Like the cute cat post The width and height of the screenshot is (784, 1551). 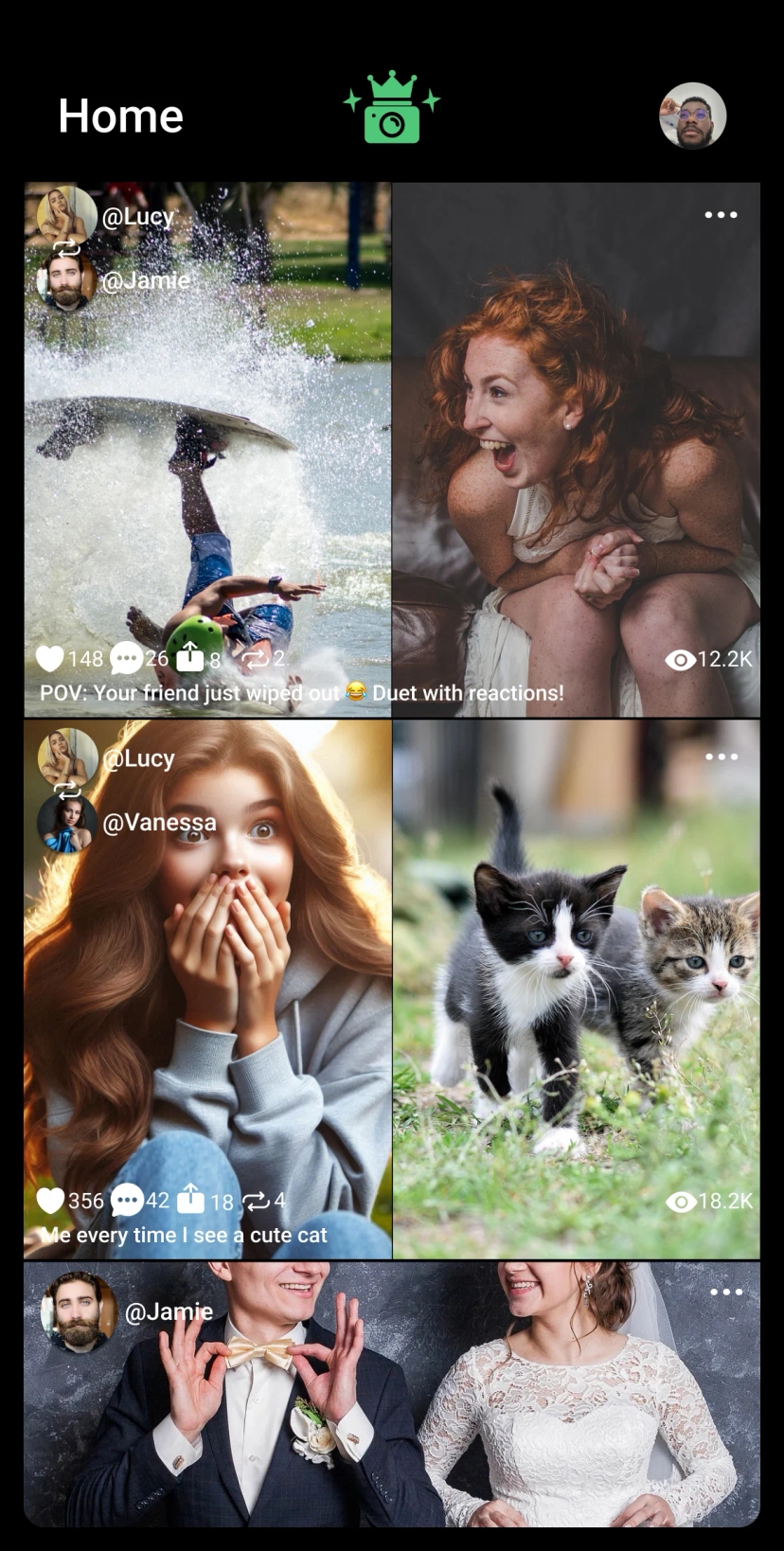(51, 1200)
